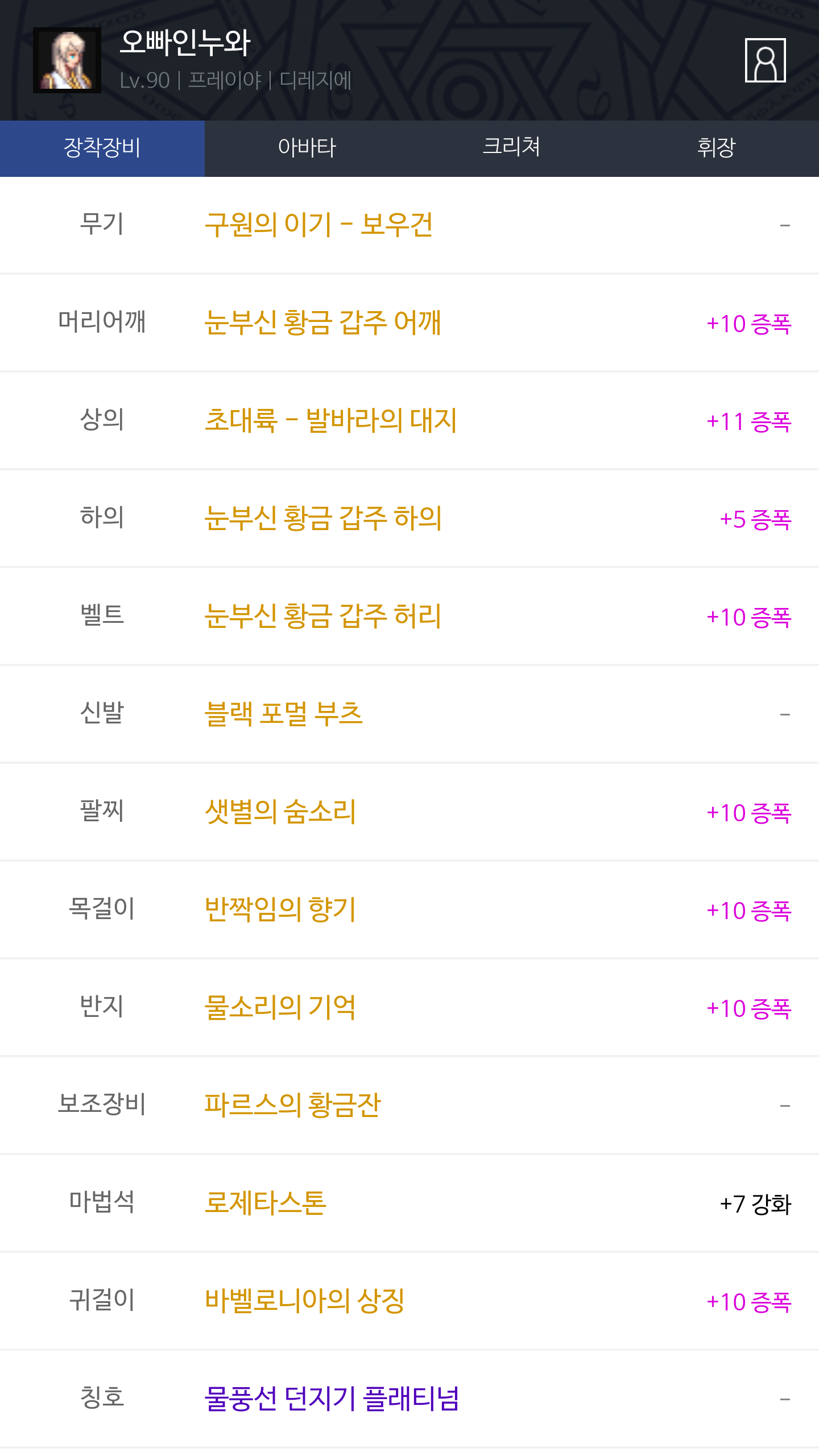Open 샛별의 숨소리 bracelet item

(280, 812)
